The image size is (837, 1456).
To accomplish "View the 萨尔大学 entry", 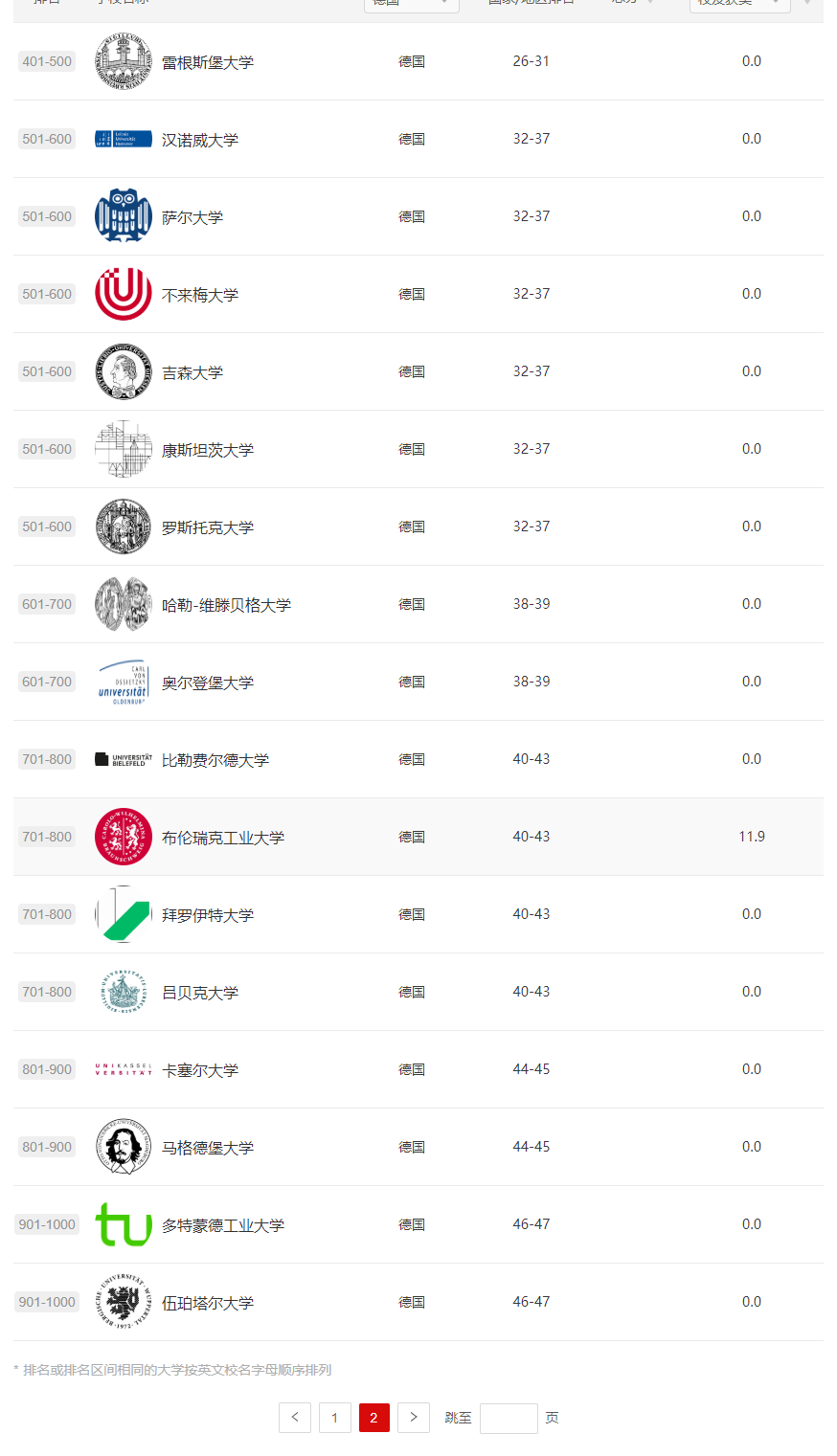I will tap(192, 218).
